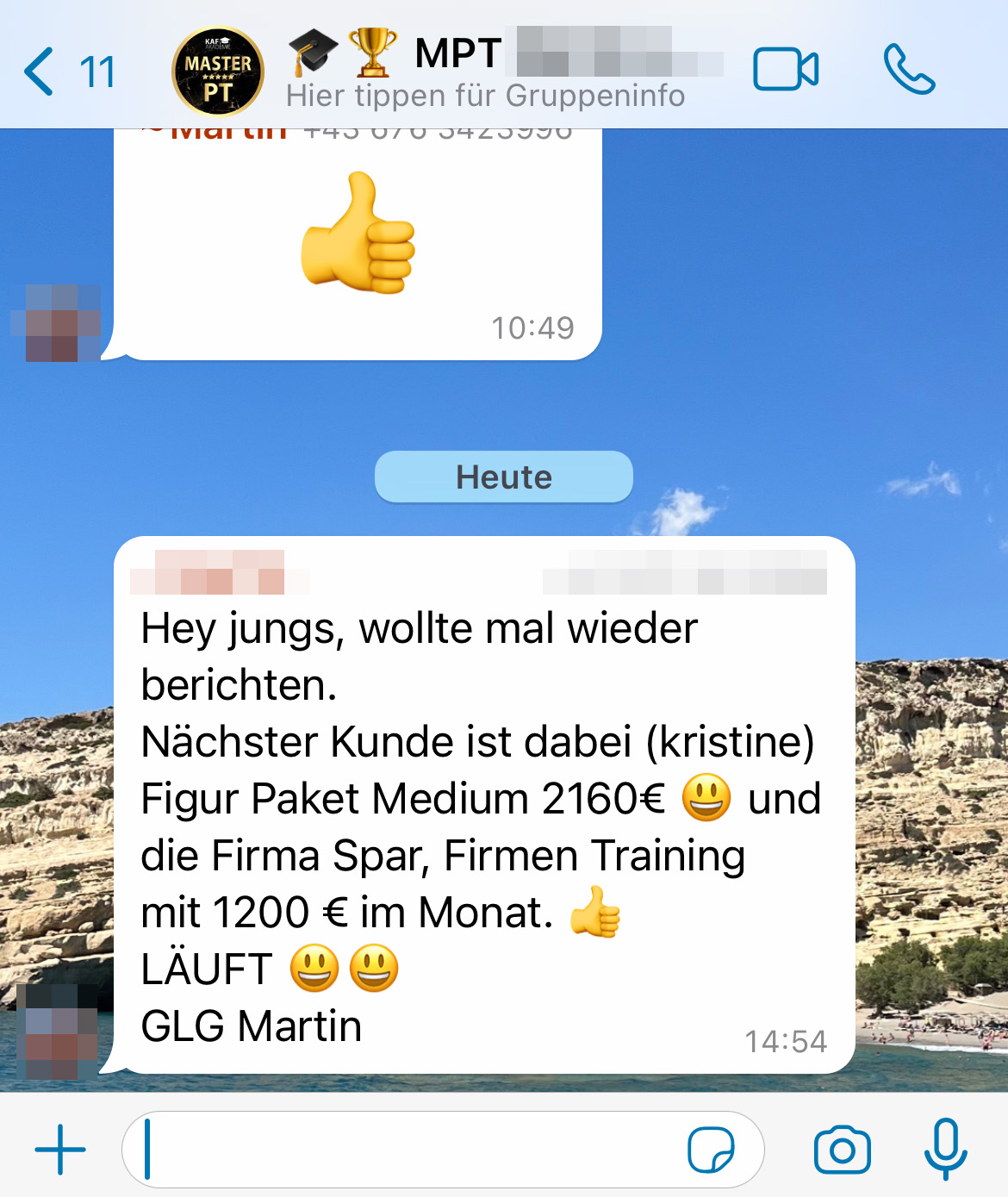
Task: Start a video call with the group
Action: click(785, 70)
